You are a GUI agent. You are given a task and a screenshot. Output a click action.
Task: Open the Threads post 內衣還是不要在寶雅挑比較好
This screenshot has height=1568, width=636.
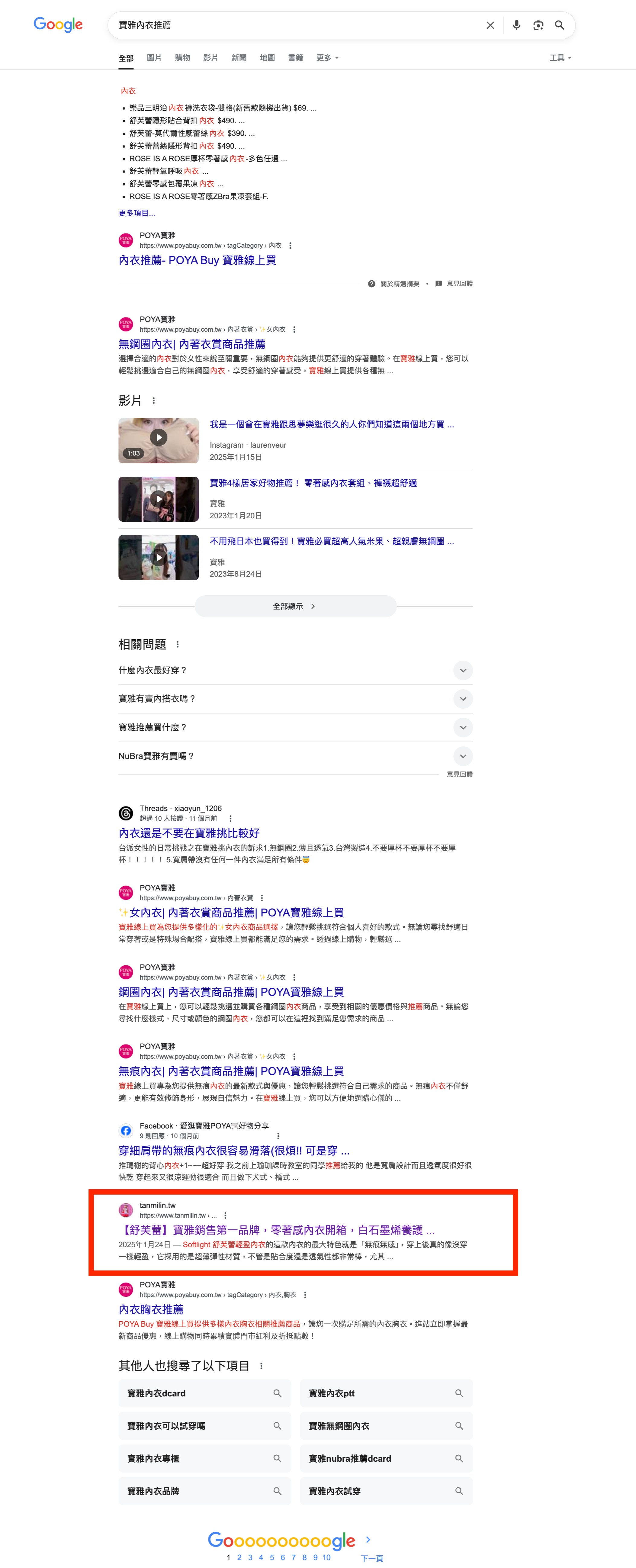point(189,833)
